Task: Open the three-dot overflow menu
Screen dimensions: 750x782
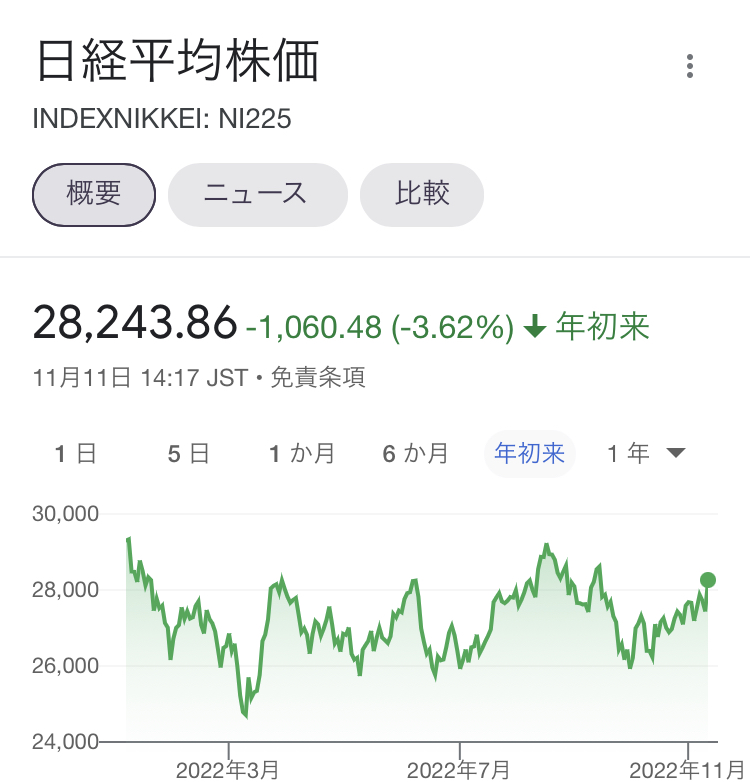Action: click(690, 67)
